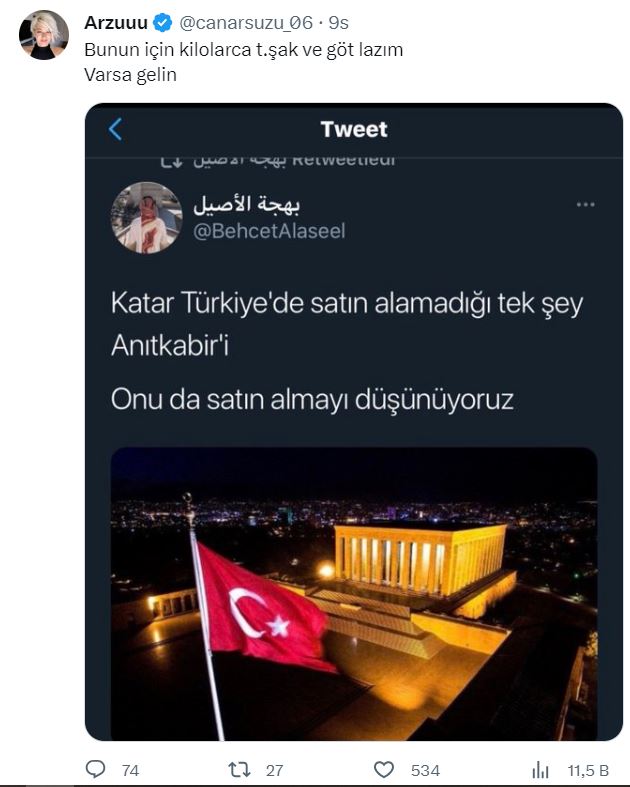Reply to Arzuuu's tweet

pos(96,770)
